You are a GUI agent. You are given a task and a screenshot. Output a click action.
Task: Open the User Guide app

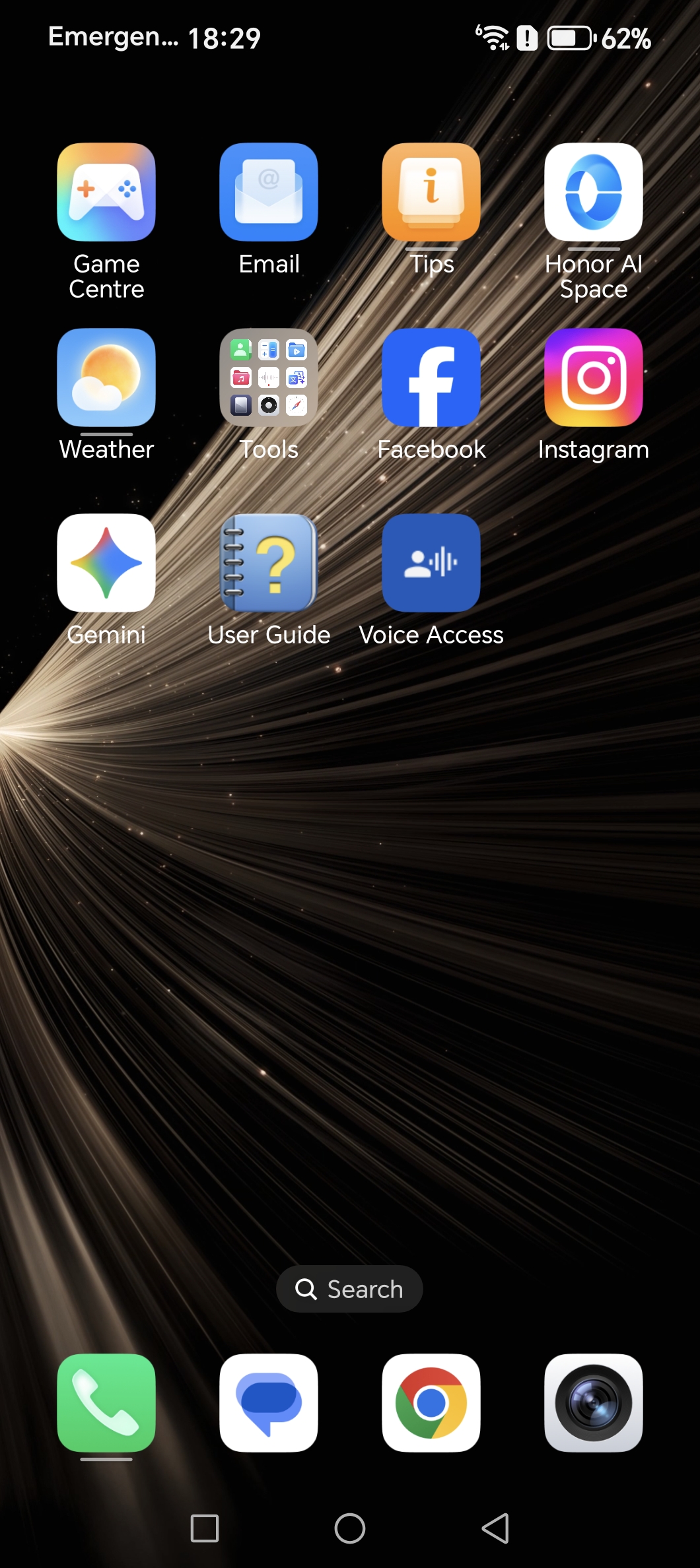[x=269, y=563]
